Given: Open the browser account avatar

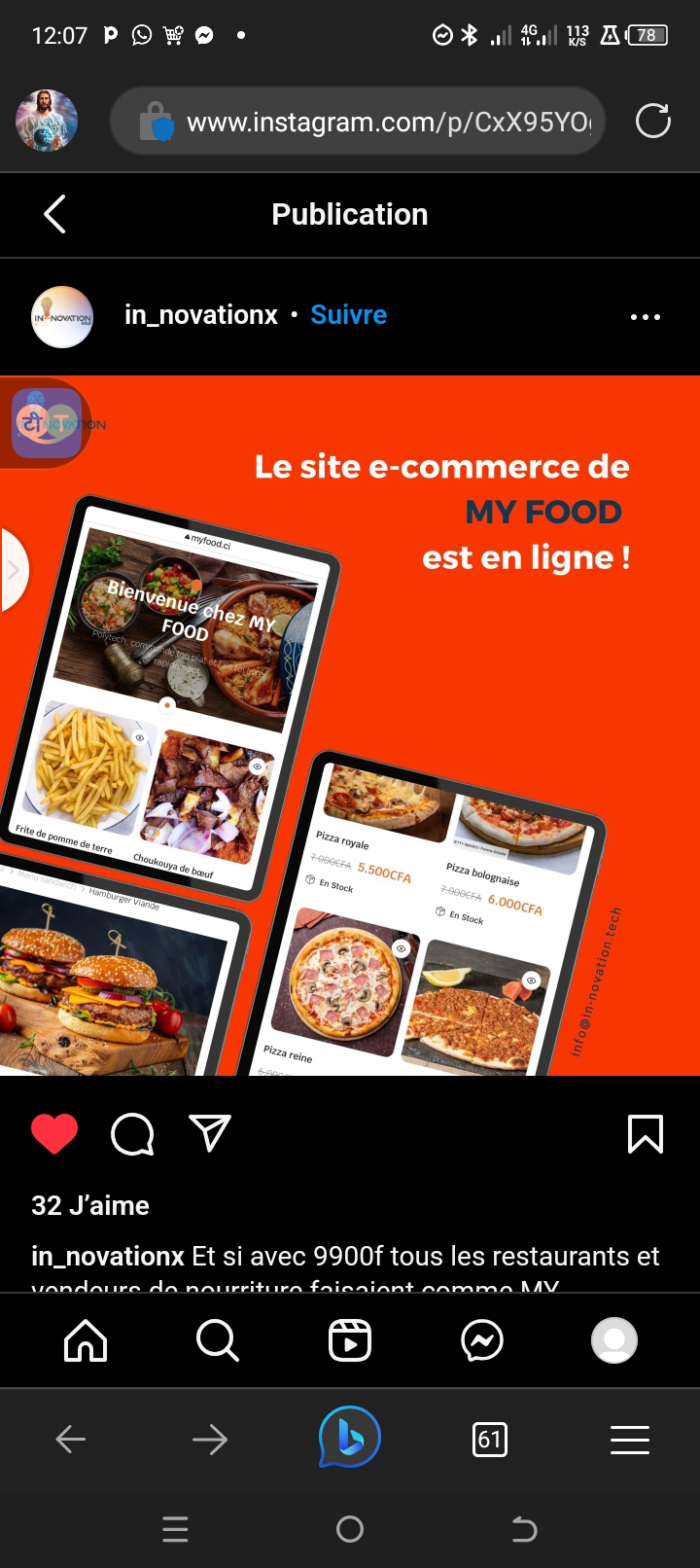Looking at the screenshot, I should coord(47,122).
